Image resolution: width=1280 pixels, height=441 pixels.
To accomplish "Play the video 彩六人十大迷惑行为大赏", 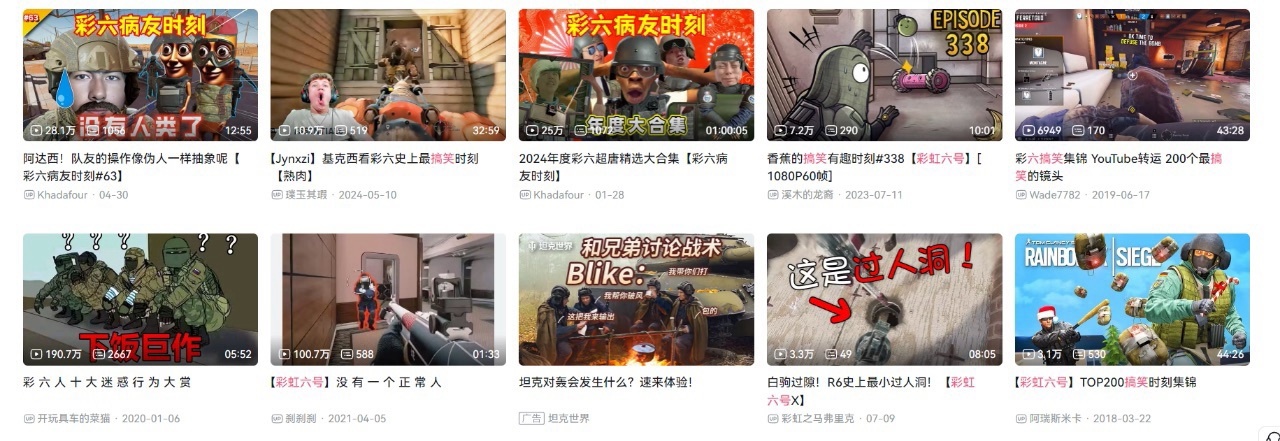I will coord(140,299).
